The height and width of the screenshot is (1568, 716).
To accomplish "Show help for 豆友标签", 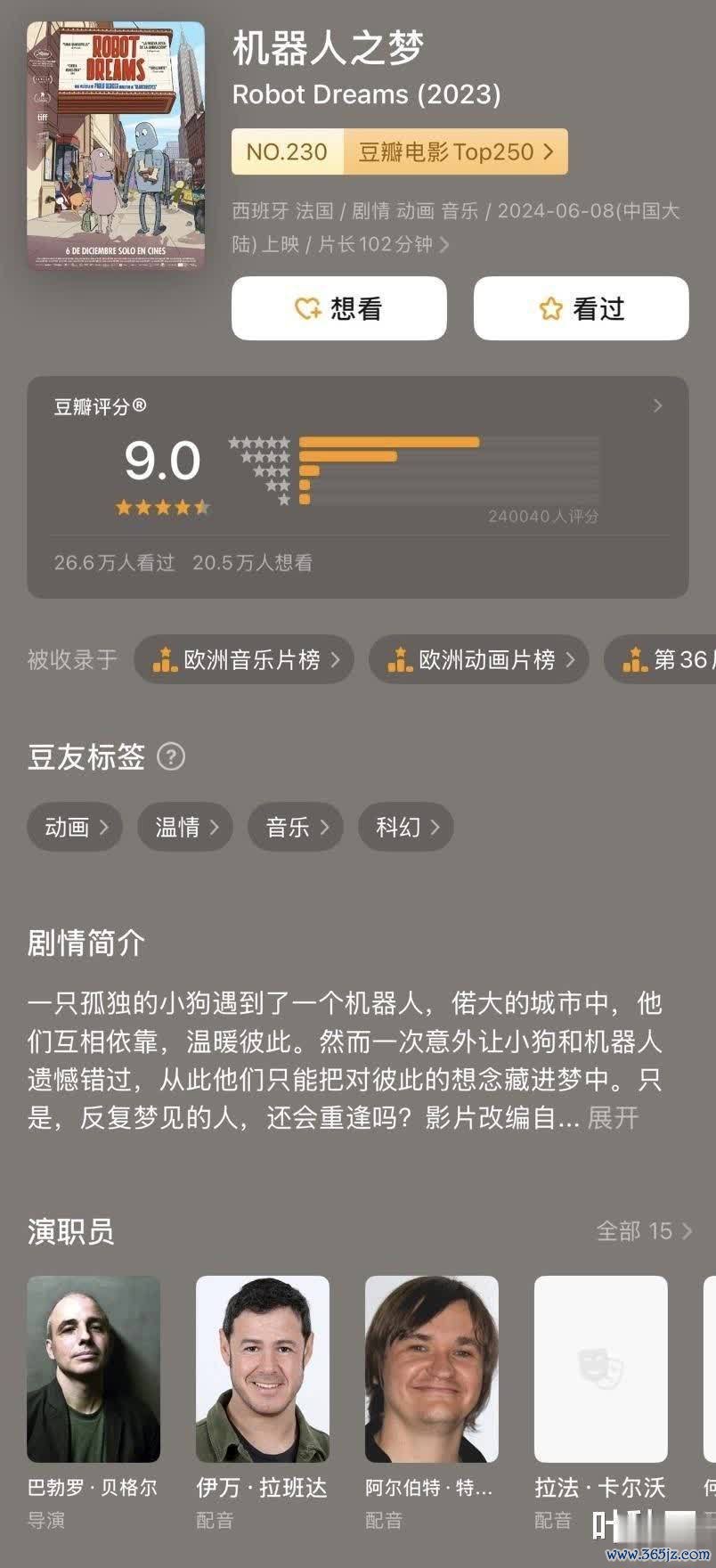I will point(170,757).
